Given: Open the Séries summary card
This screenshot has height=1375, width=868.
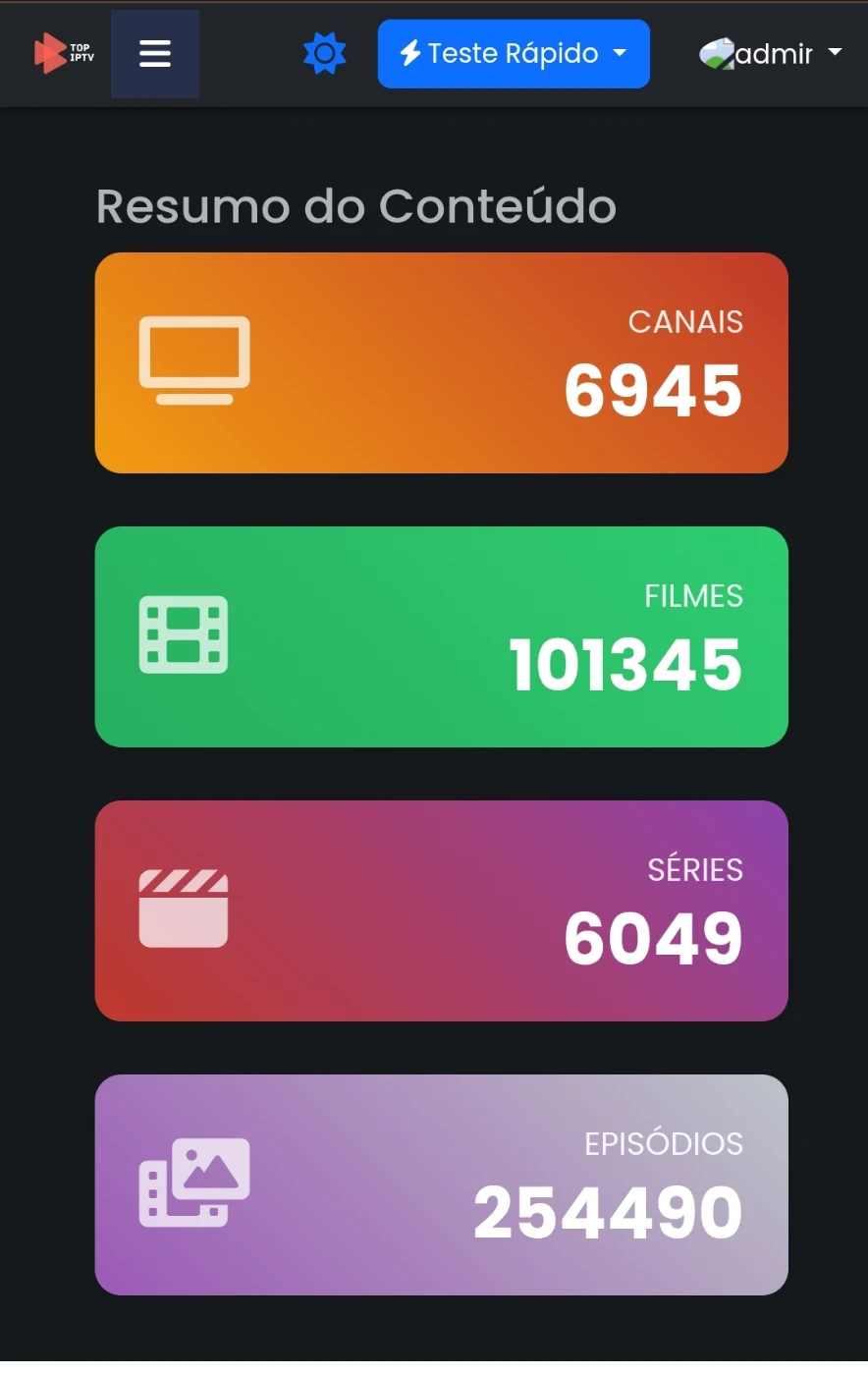Looking at the screenshot, I should pos(441,910).
